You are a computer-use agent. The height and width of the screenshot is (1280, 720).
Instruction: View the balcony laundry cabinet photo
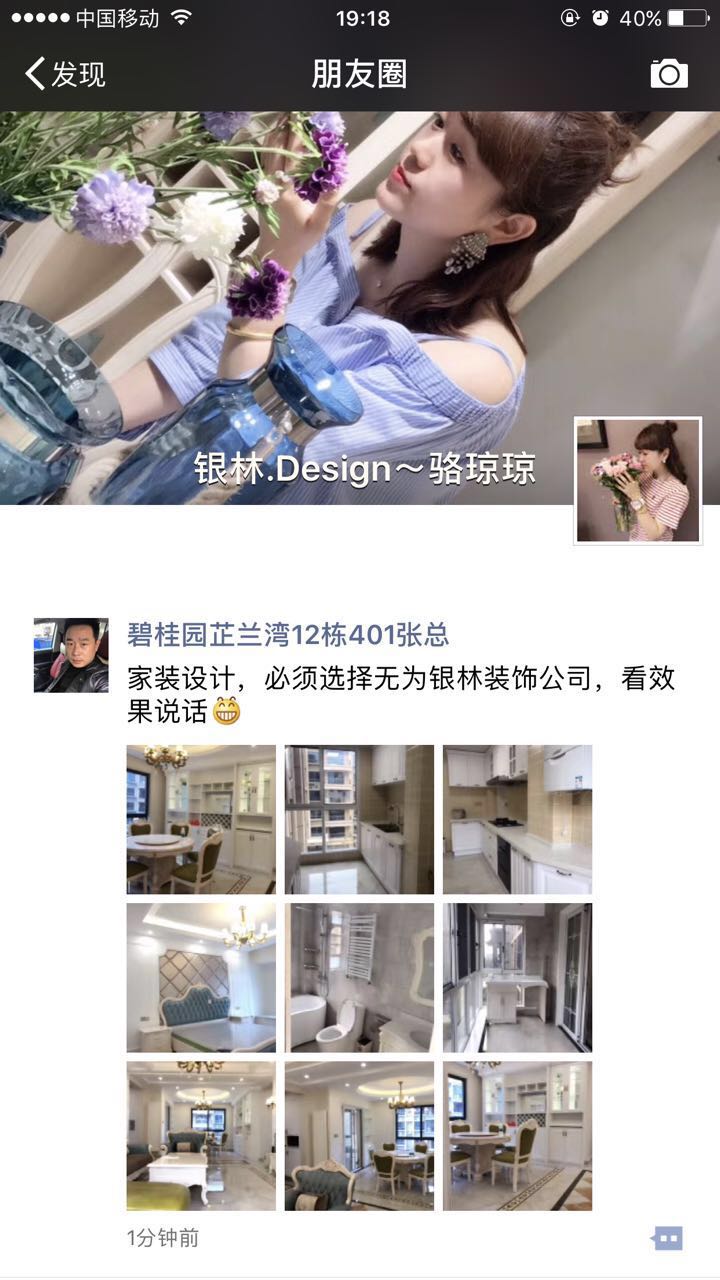(359, 819)
